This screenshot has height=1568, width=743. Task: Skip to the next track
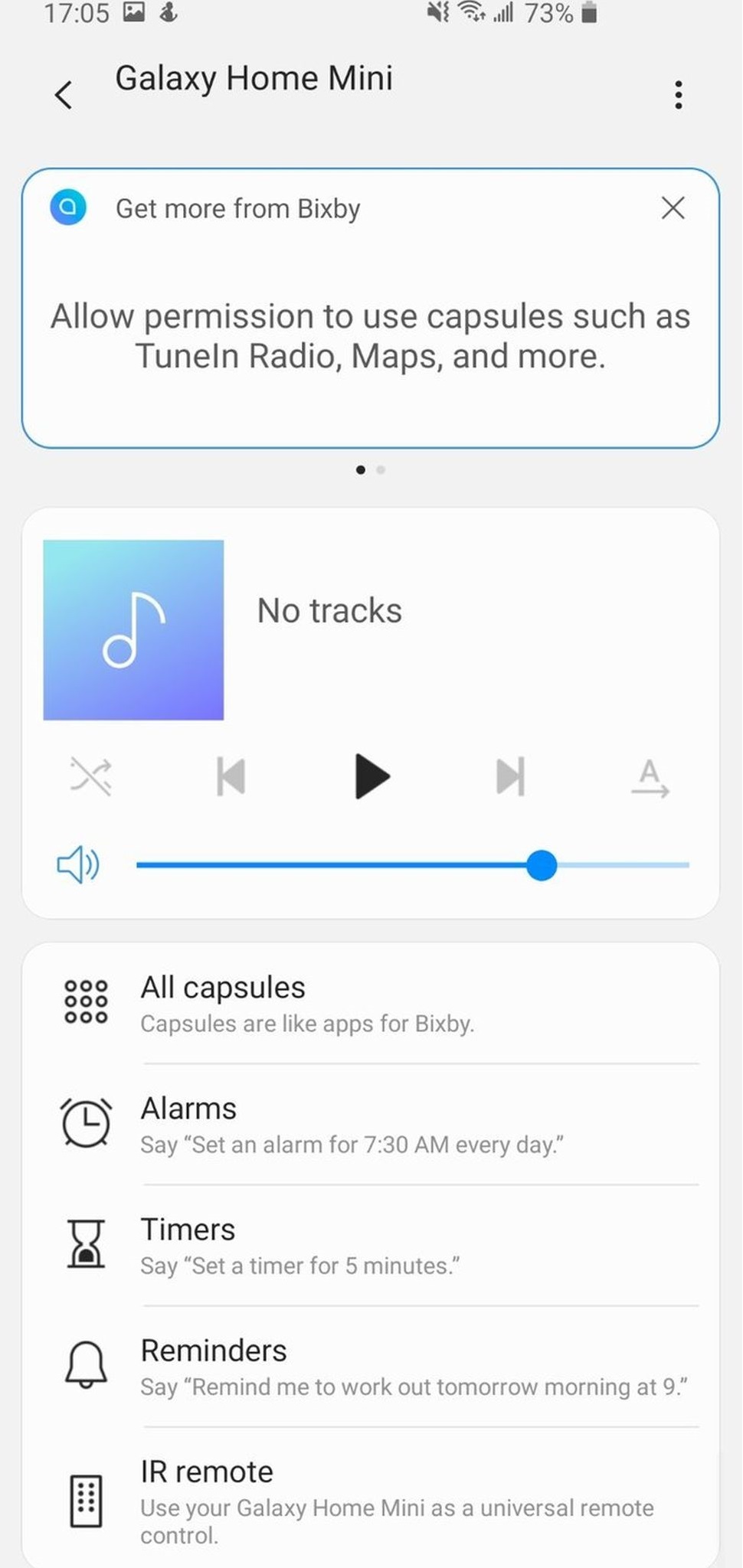click(510, 776)
